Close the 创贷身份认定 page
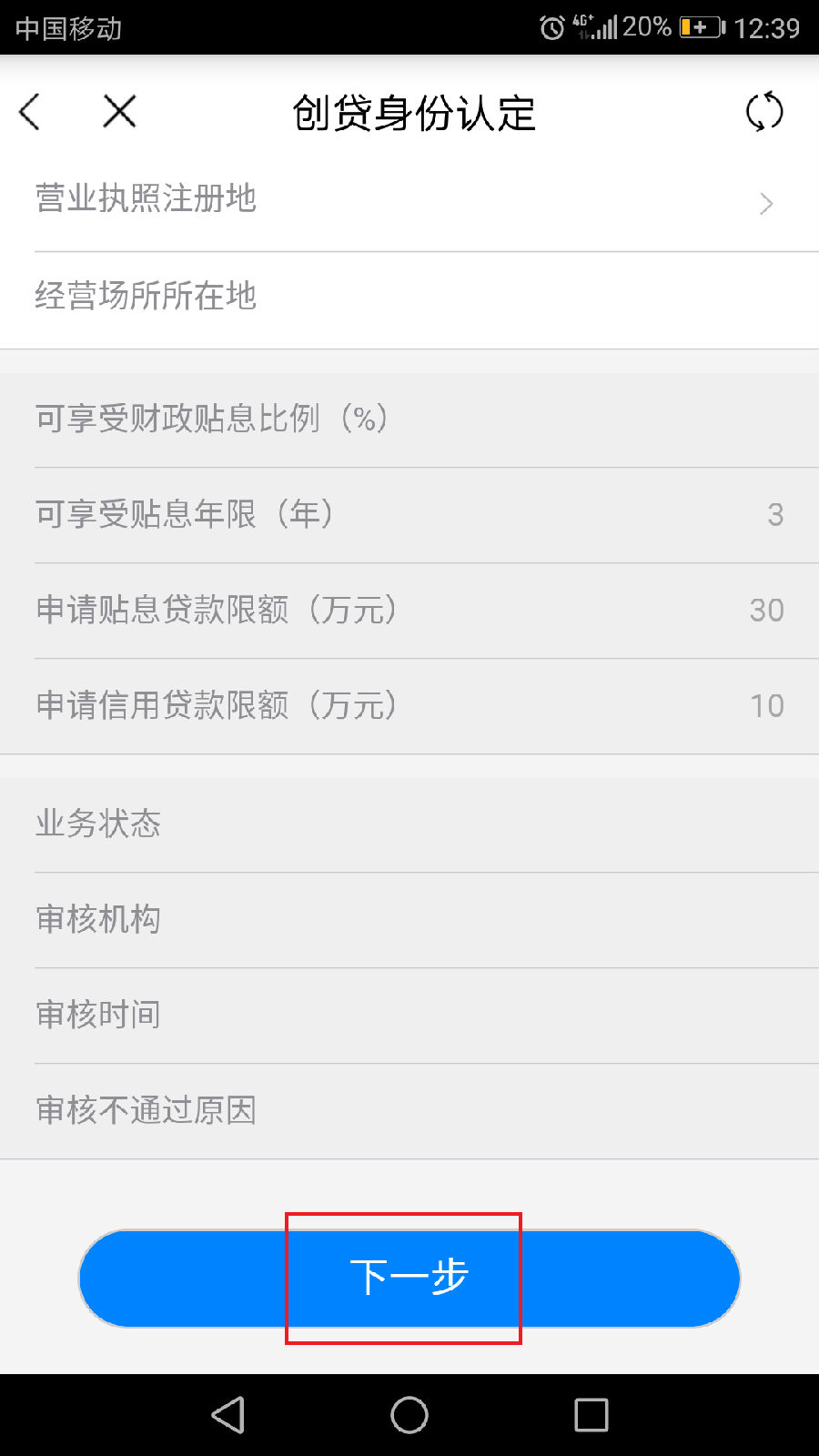819x1456 pixels. tap(119, 112)
